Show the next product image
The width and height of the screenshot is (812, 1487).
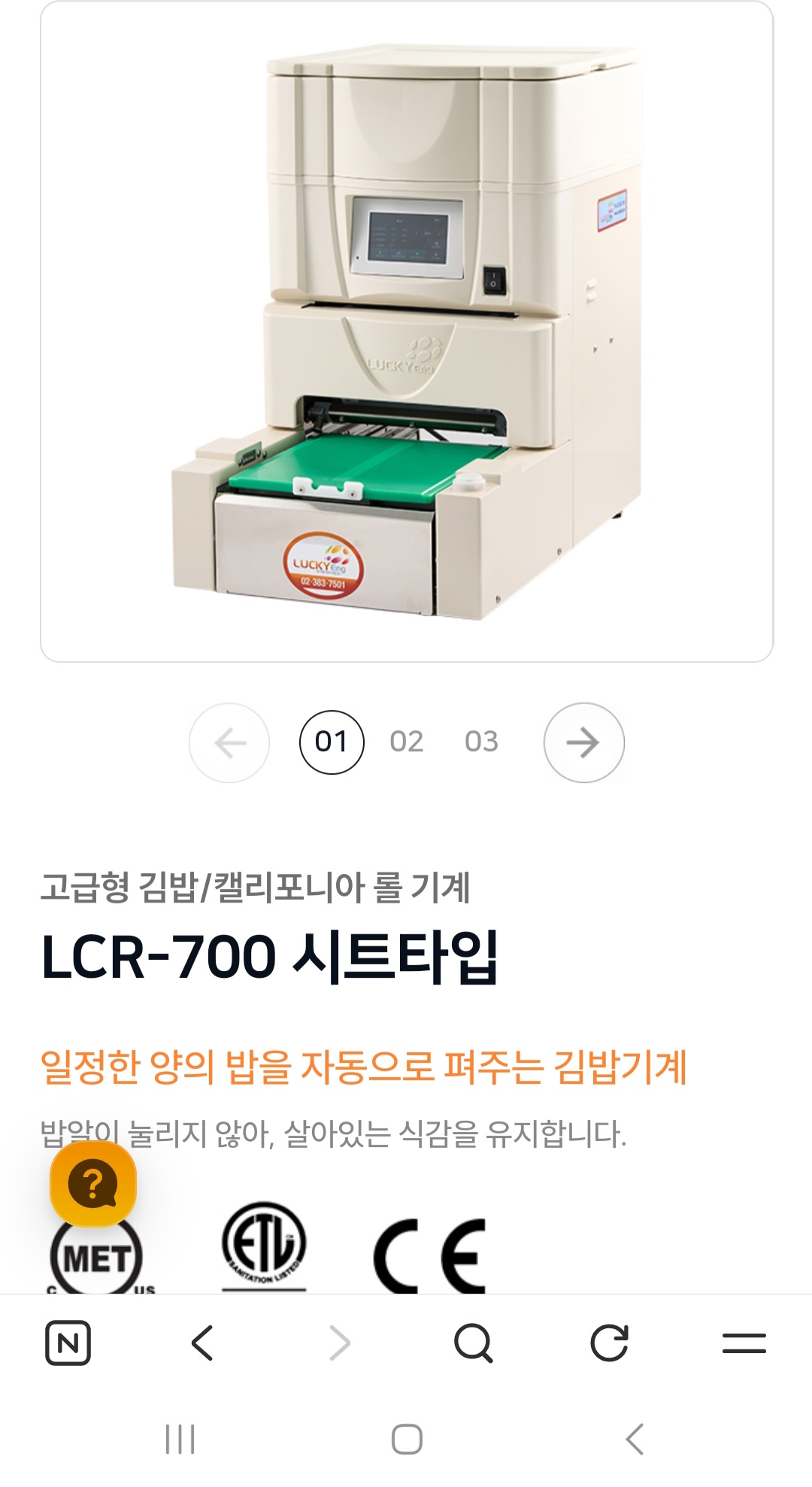point(583,742)
